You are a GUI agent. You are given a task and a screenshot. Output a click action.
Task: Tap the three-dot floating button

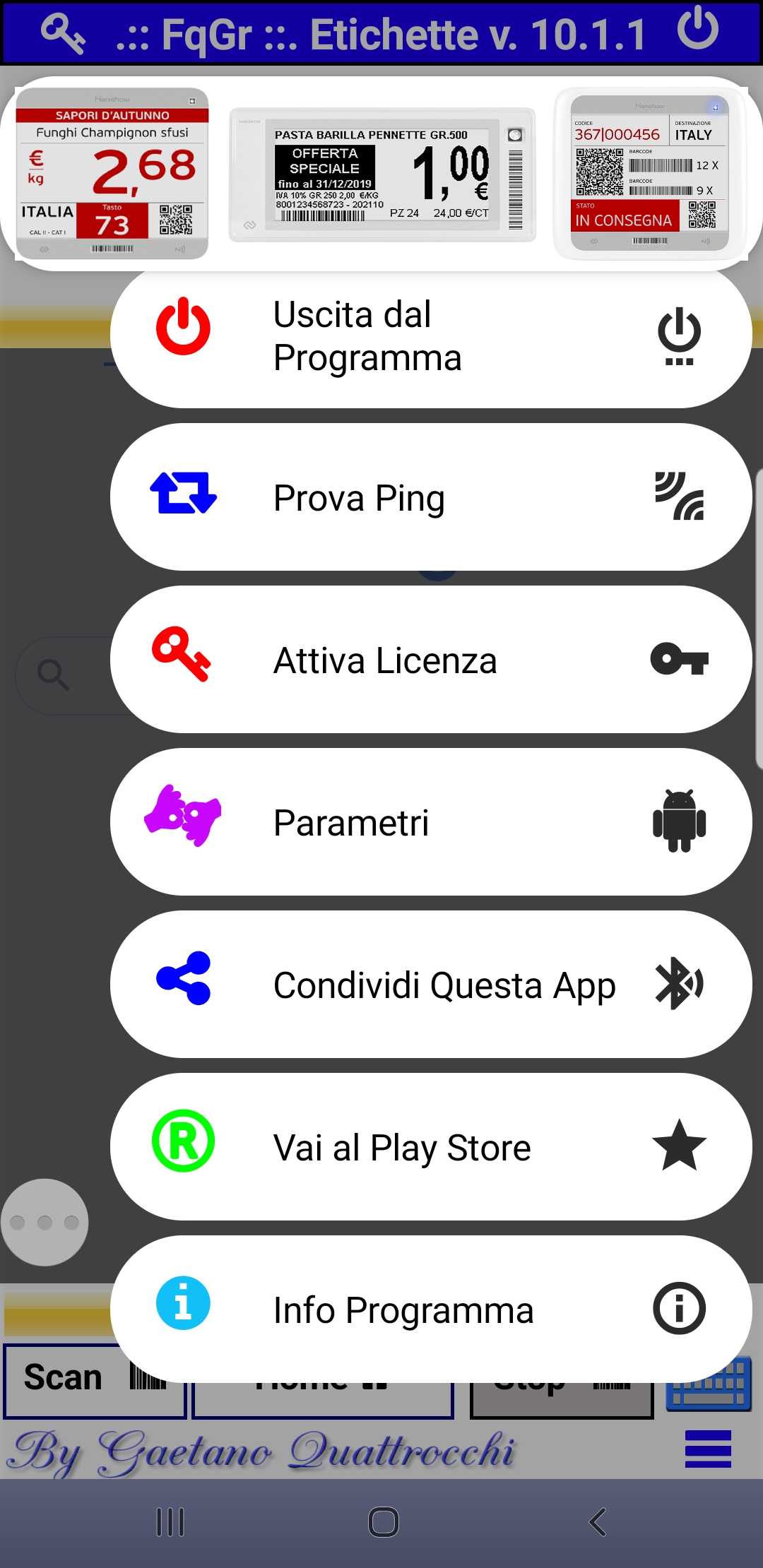coord(45,1222)
